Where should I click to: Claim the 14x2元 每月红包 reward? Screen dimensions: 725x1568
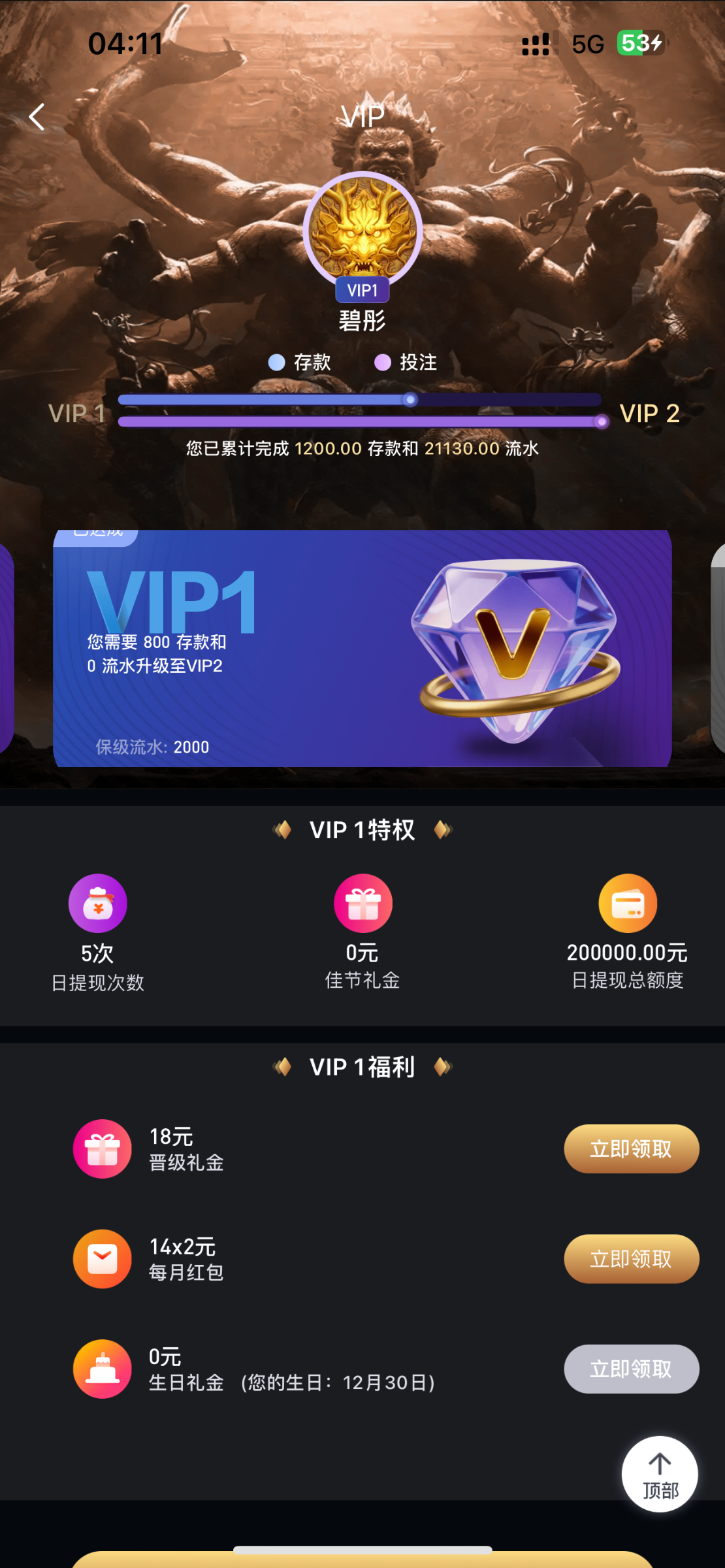(631, 1258)
